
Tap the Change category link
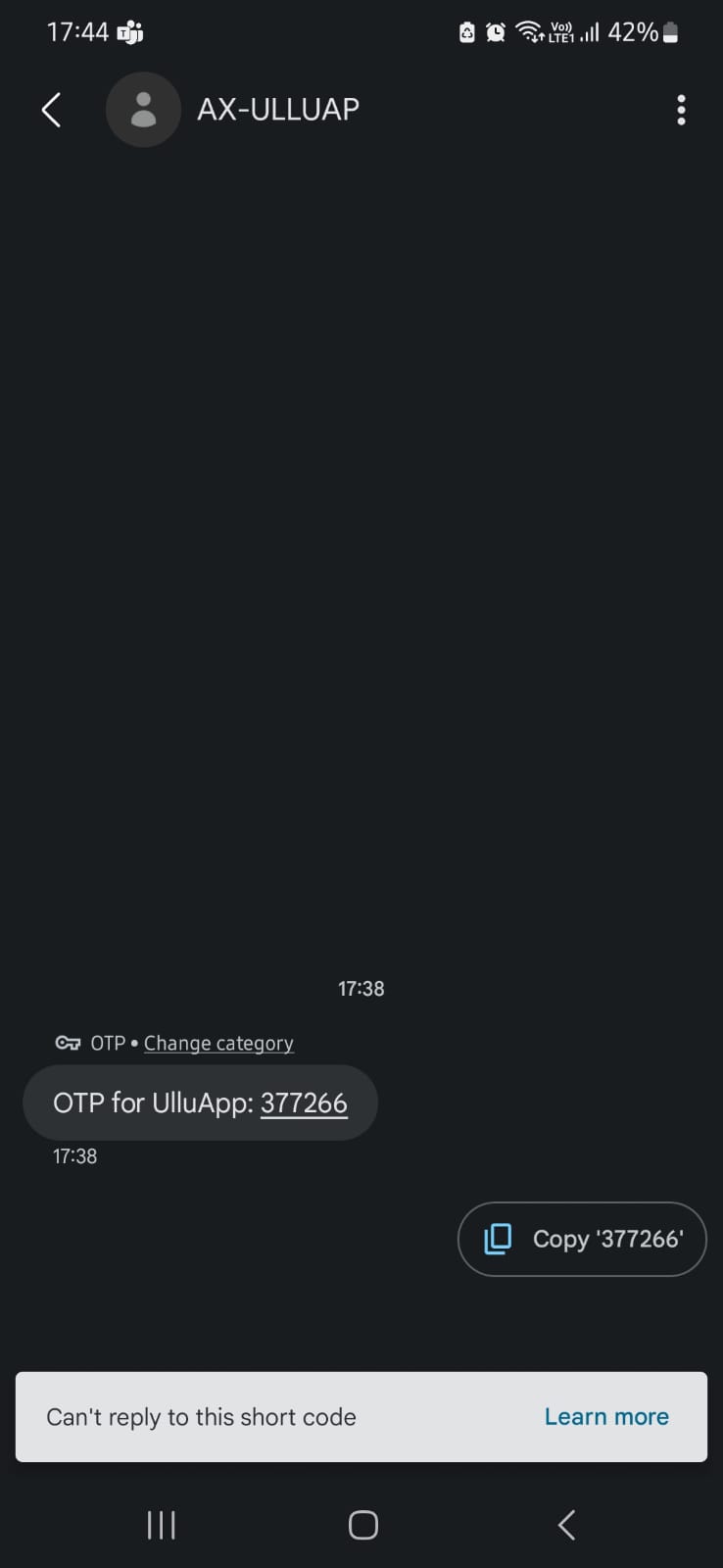pyautogui.click(x=218, y=1043)
